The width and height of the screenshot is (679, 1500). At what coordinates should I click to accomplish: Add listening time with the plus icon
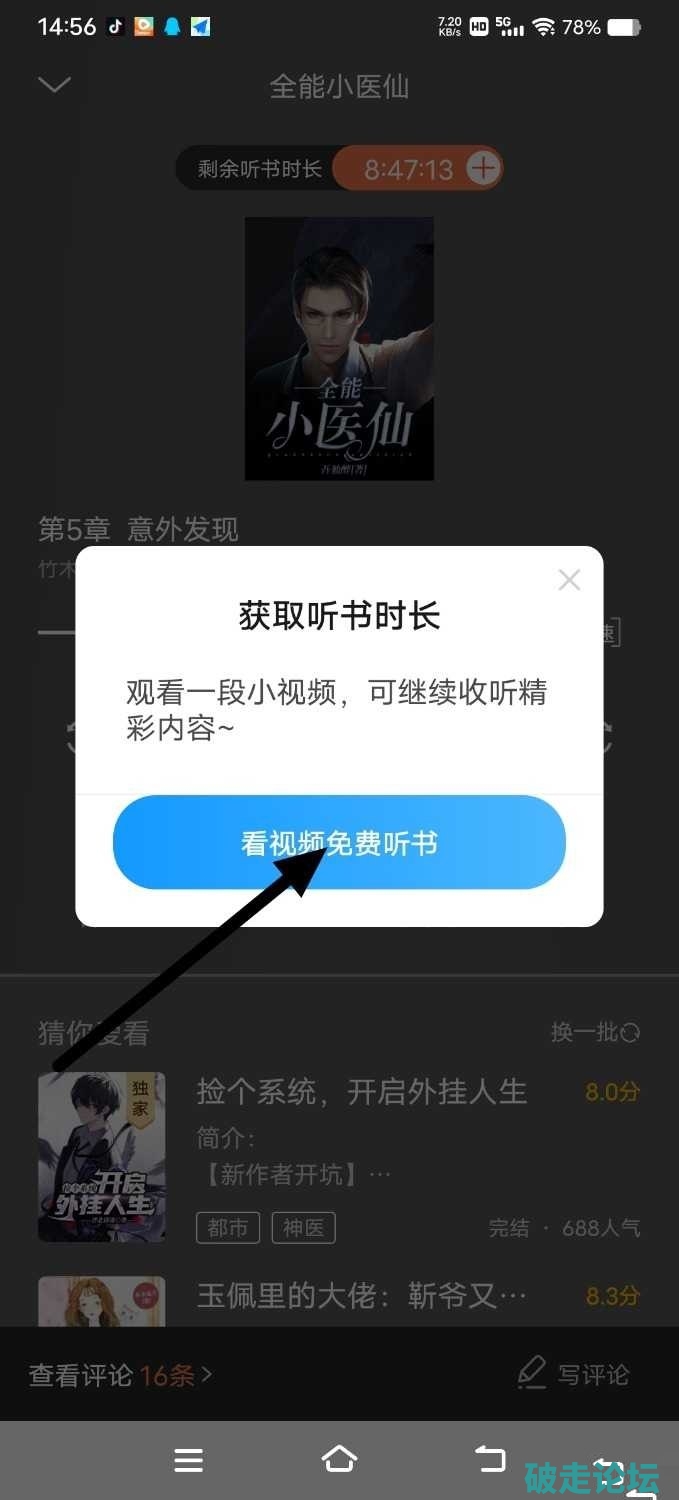[x=483, y=169]
